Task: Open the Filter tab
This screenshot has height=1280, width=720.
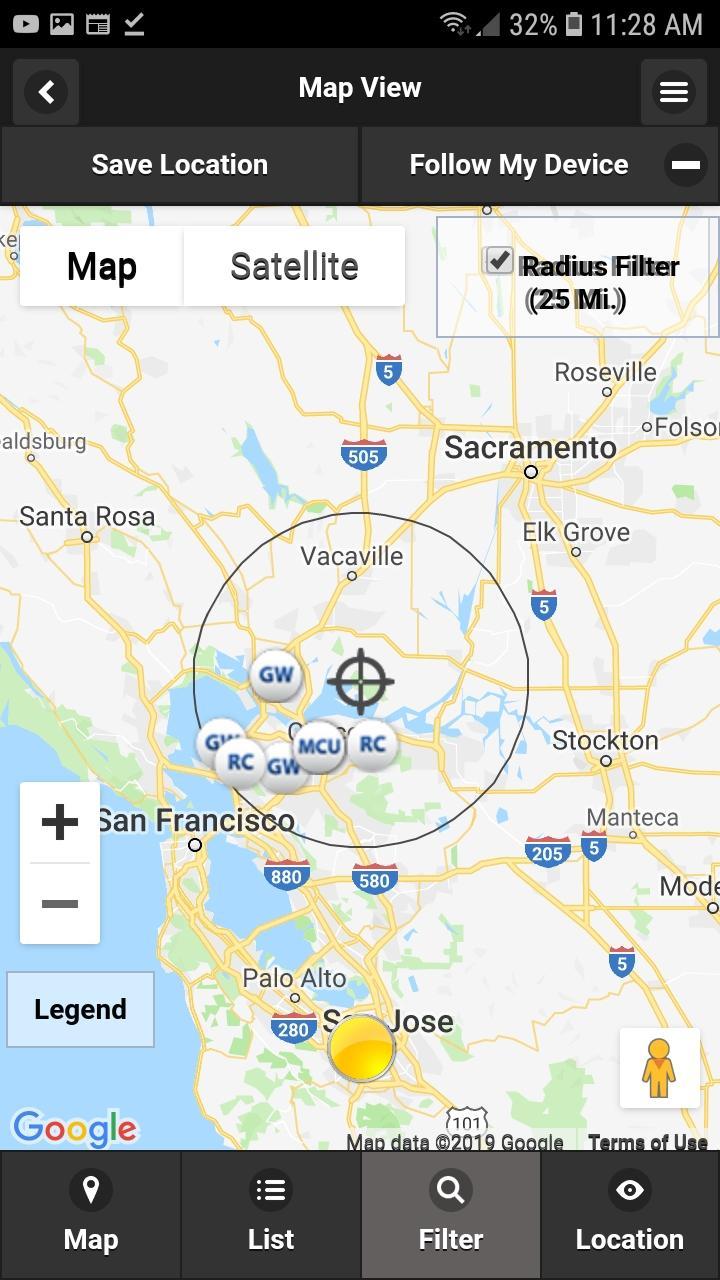Action: [x=450, y=1215]
